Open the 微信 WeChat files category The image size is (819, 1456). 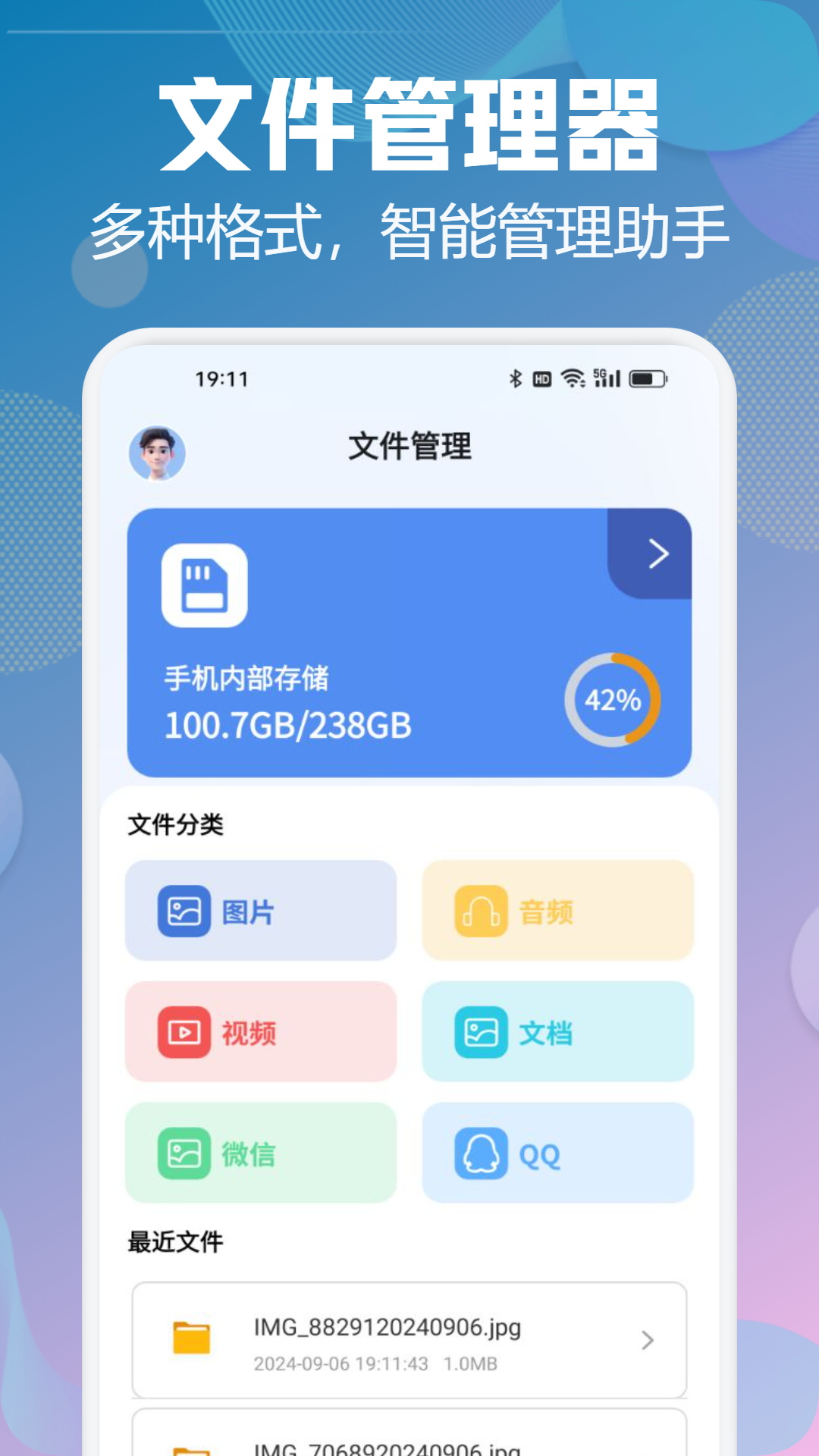[x=260, y=1154]
